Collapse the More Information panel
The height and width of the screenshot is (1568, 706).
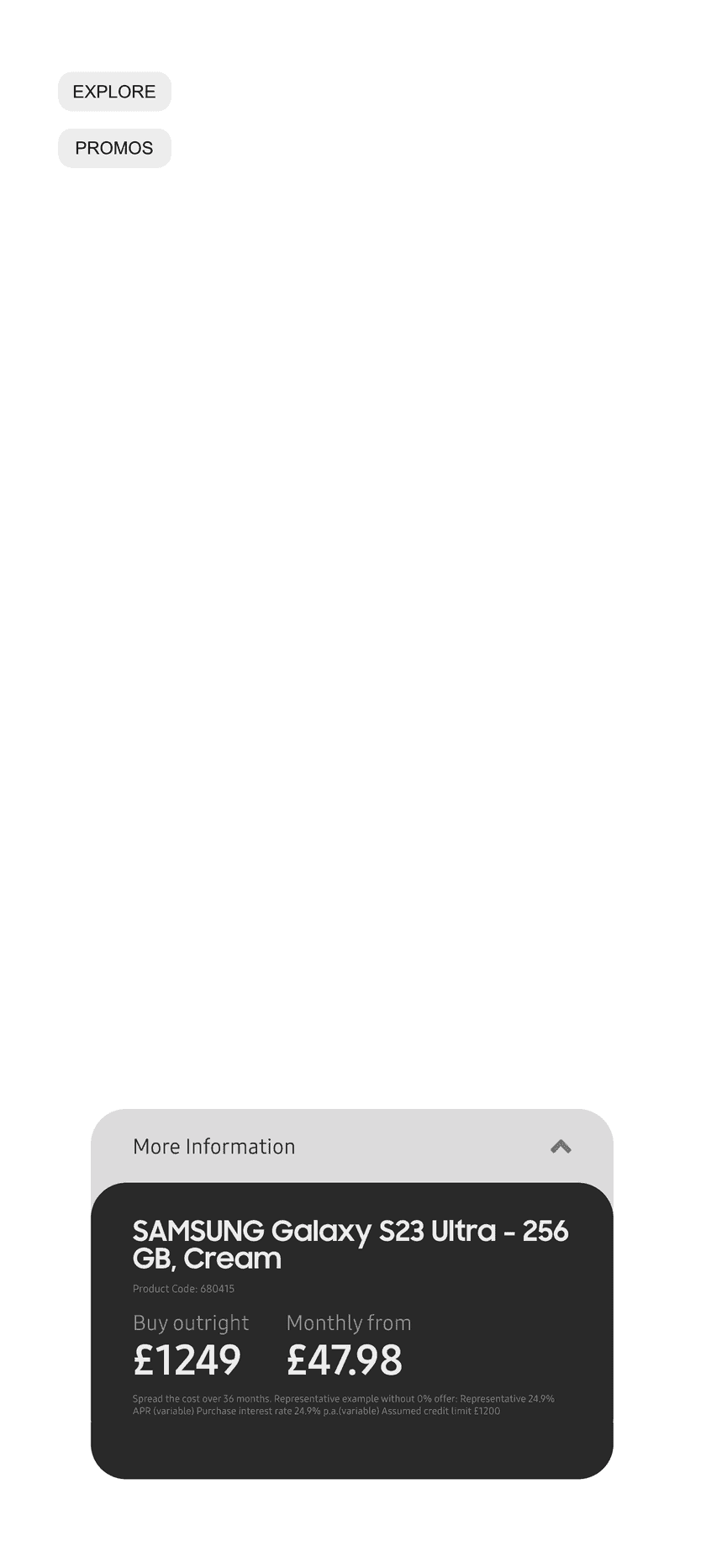(x=561, y=1147)
